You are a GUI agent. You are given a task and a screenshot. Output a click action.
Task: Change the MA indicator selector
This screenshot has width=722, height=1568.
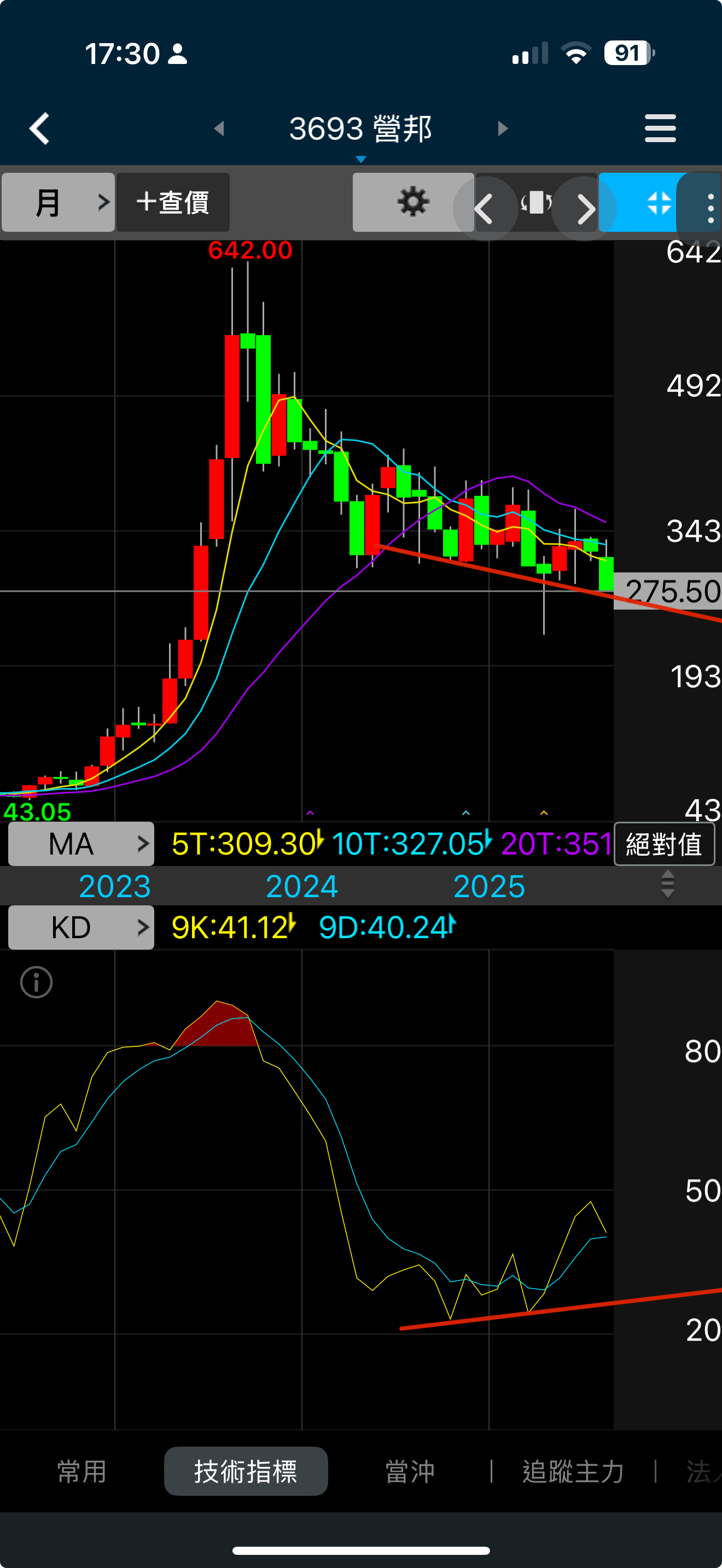81,844
